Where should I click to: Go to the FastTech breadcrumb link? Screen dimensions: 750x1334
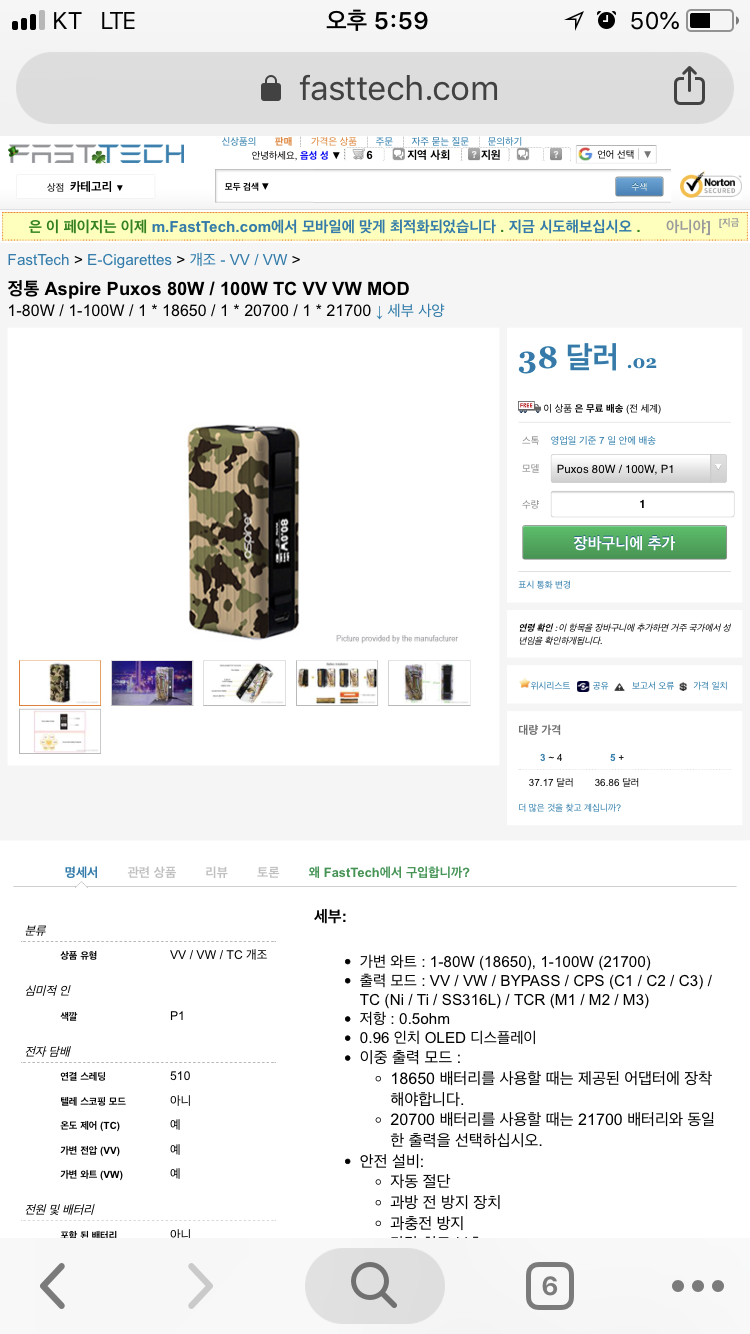(38, 259)
